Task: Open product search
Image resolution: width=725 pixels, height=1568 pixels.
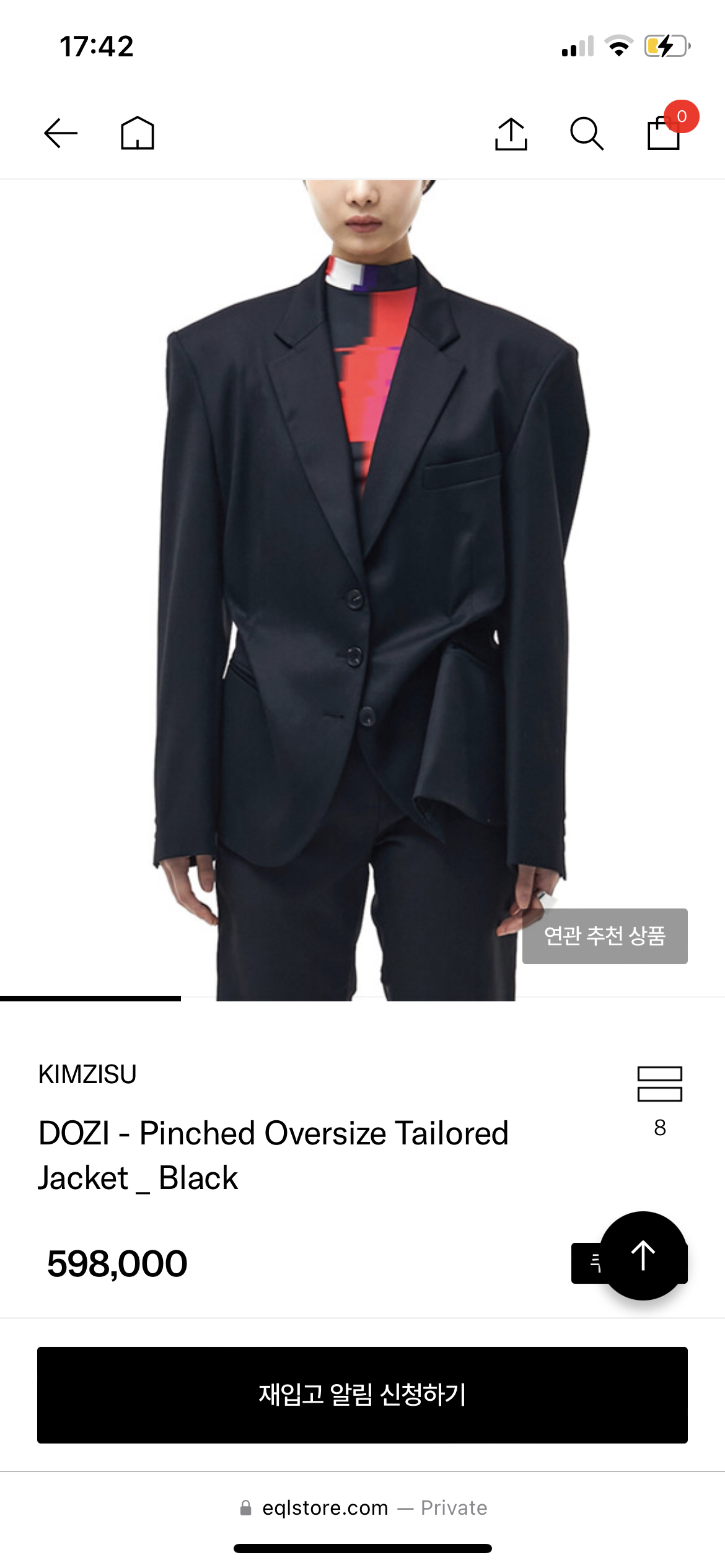Action: coord(586,133)
